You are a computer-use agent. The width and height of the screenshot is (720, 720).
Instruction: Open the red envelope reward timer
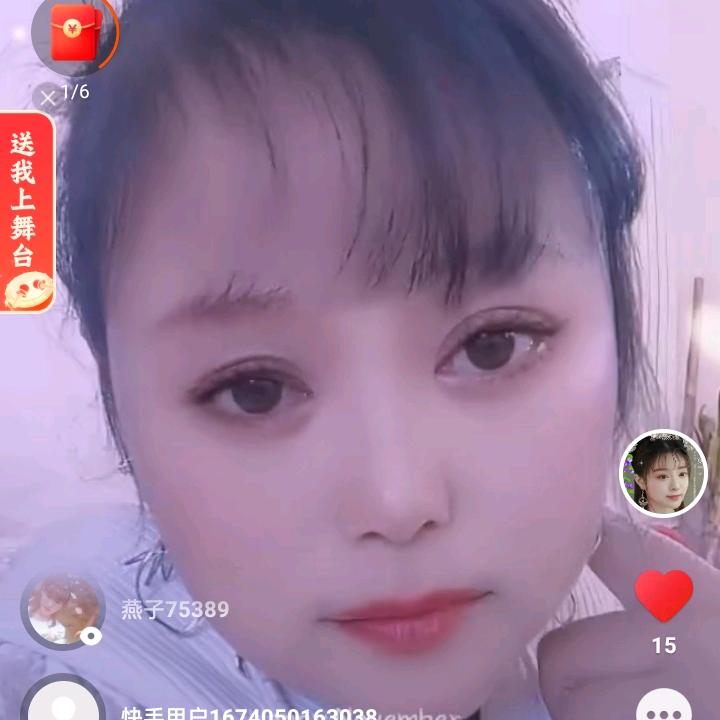pos(74,33)
